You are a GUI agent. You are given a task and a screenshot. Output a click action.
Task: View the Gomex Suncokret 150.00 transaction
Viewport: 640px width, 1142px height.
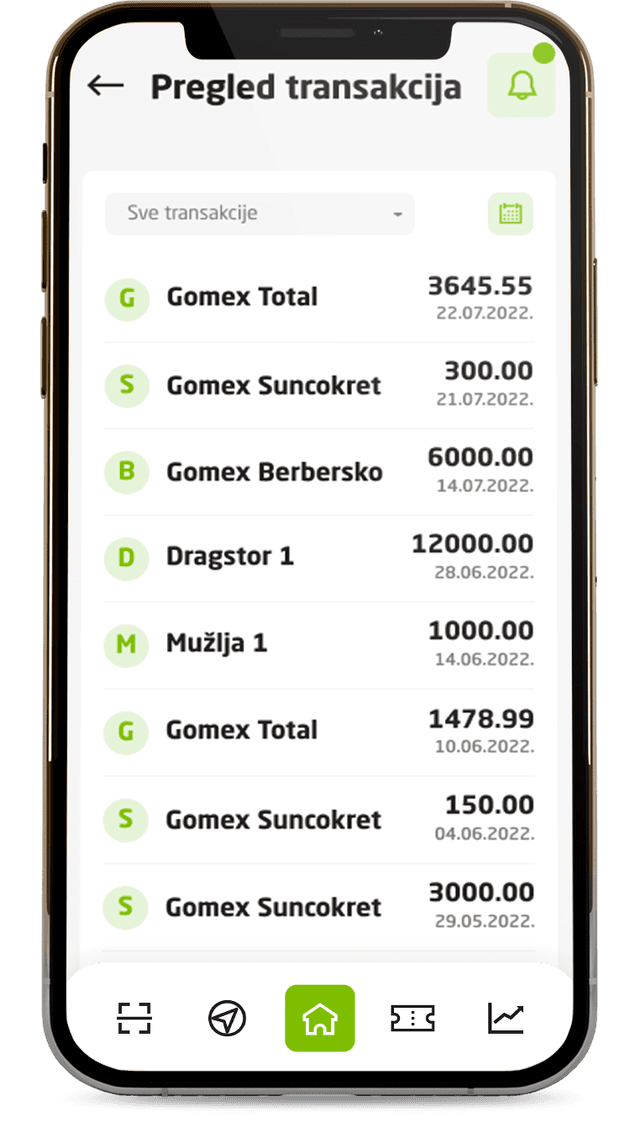pyautogui.click(x=319, y=819)
